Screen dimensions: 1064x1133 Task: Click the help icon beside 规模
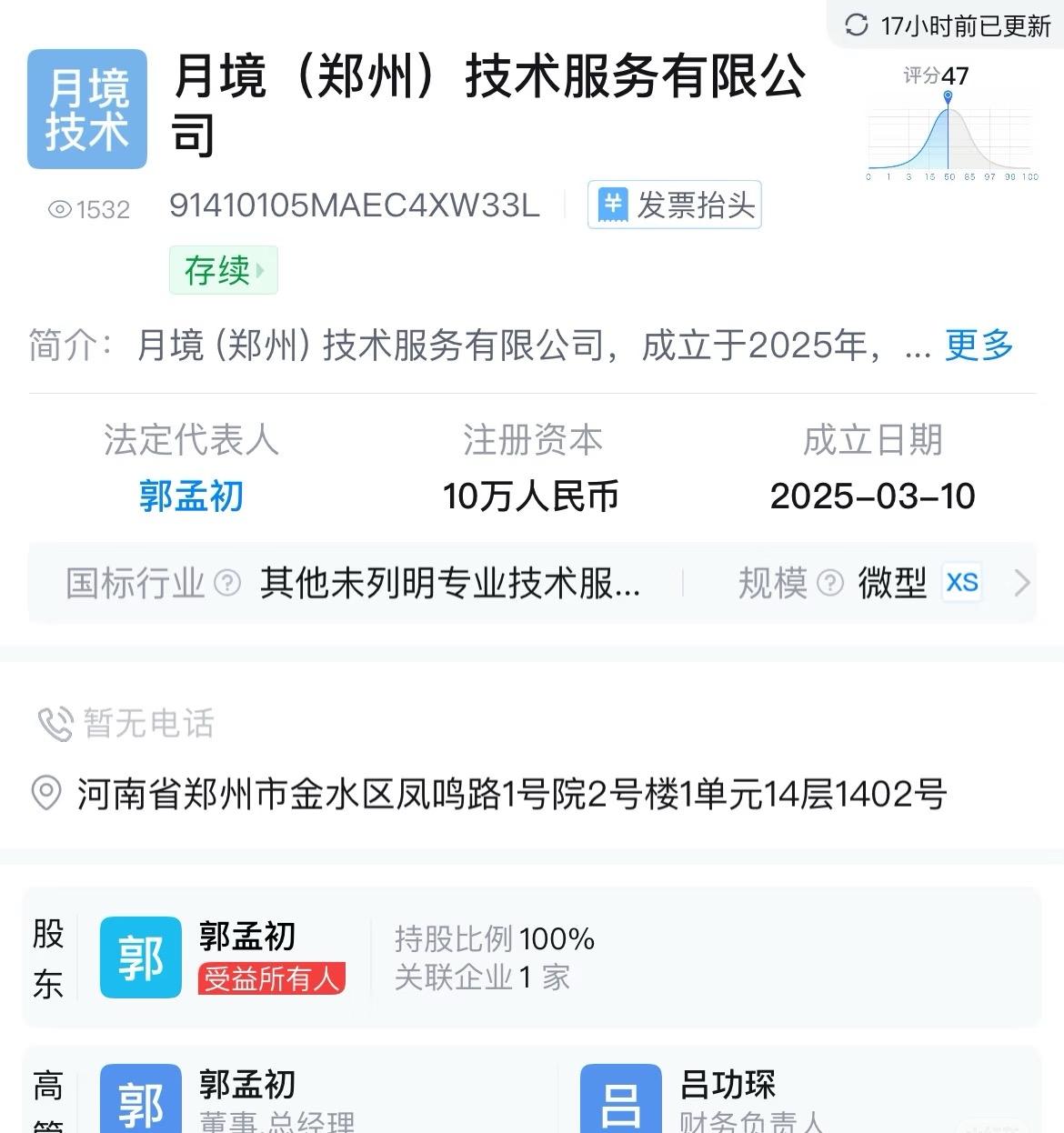[828, 583]
